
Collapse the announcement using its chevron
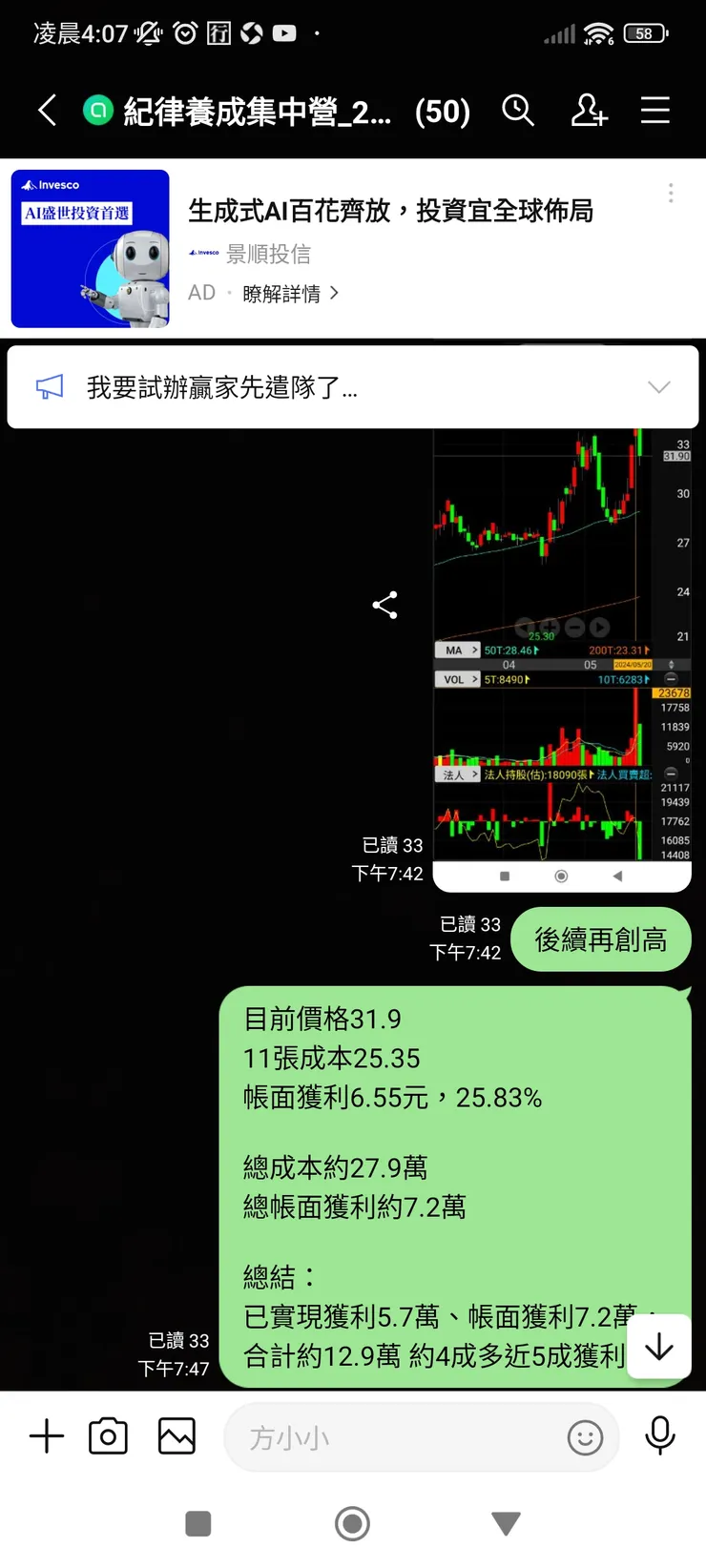(x=658, y=387)
